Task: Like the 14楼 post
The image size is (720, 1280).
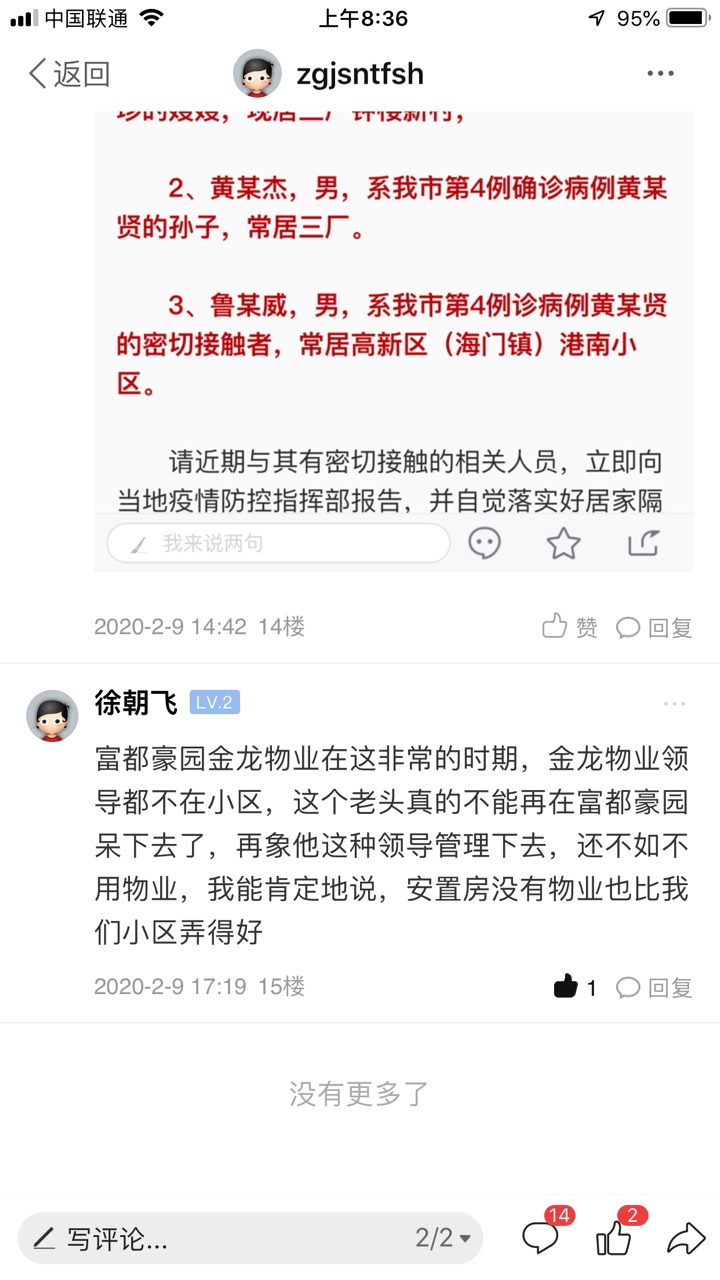Action: pos(570,627)
